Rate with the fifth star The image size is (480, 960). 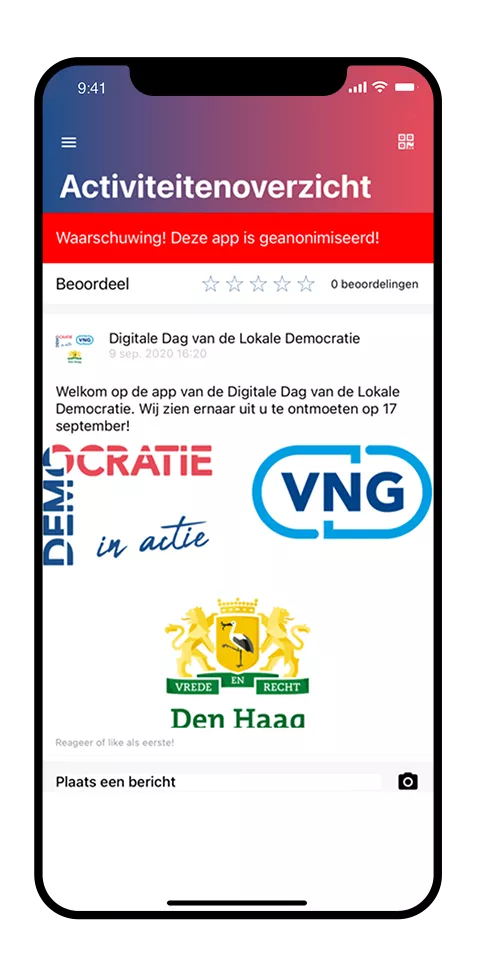[x=306, y=284]
